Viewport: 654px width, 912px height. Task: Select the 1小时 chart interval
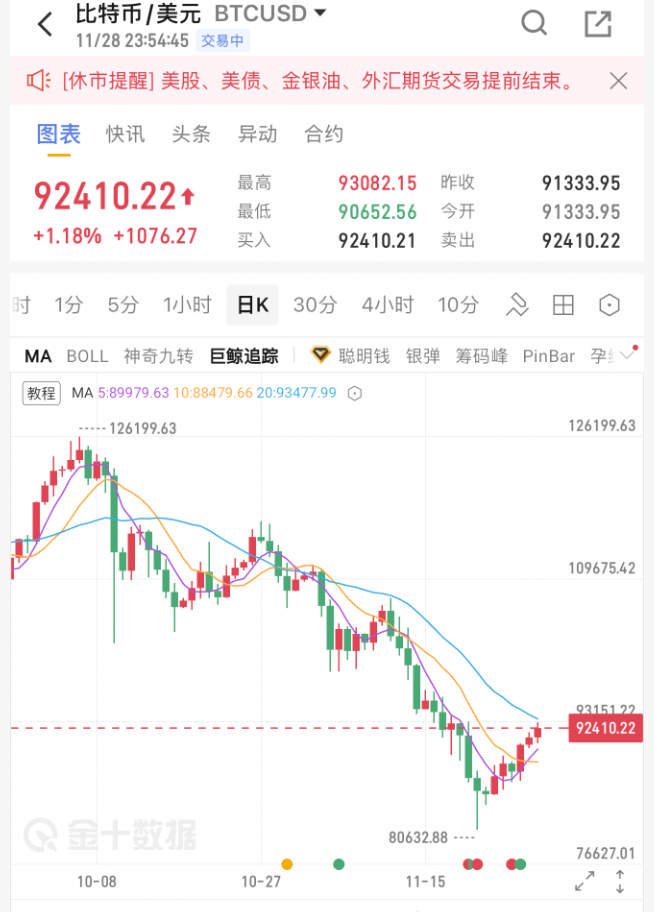pyautogui.click(x=187, y=305)
